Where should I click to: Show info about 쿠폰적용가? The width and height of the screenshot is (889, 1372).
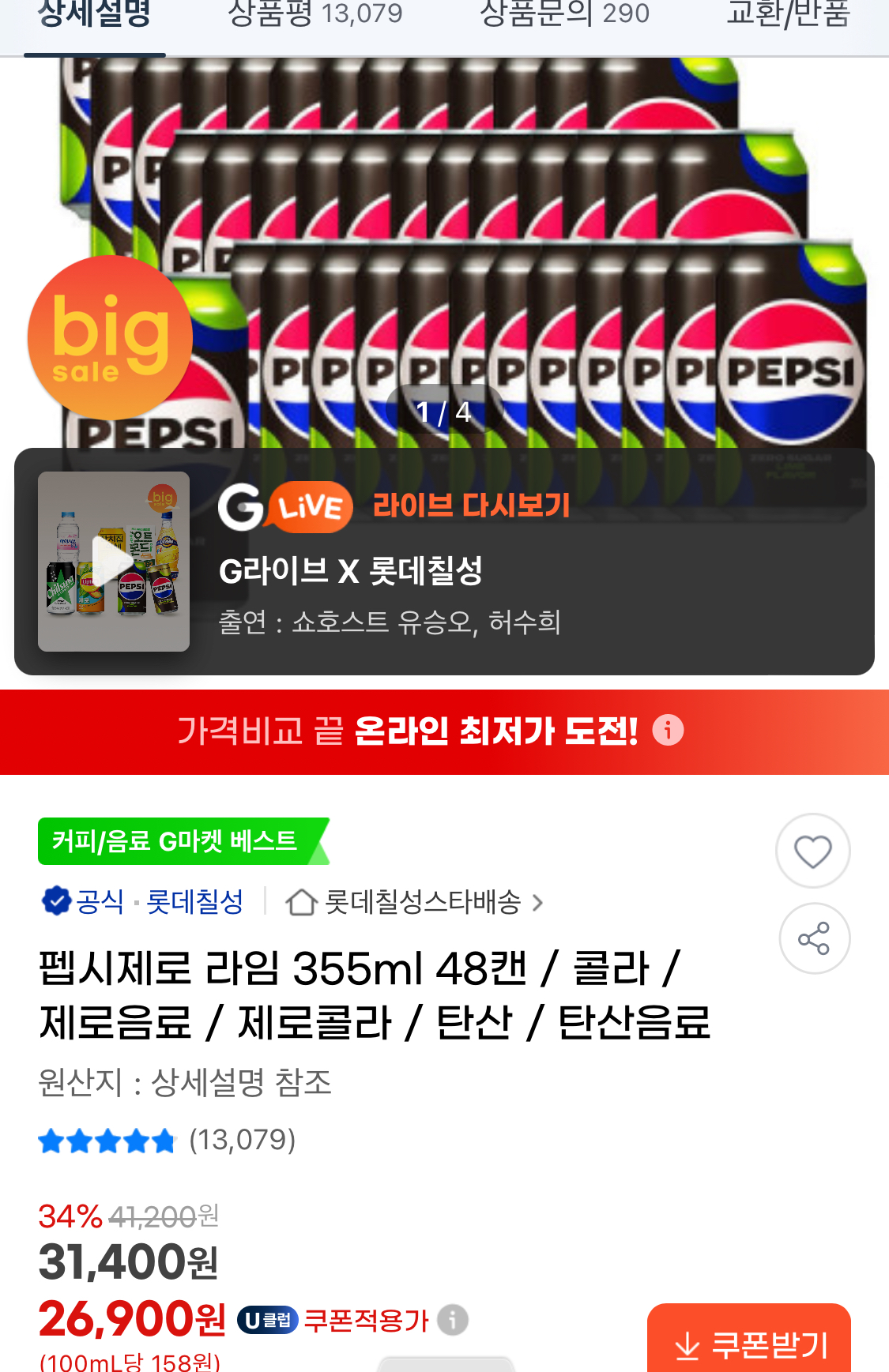[x=453, y=1319]
